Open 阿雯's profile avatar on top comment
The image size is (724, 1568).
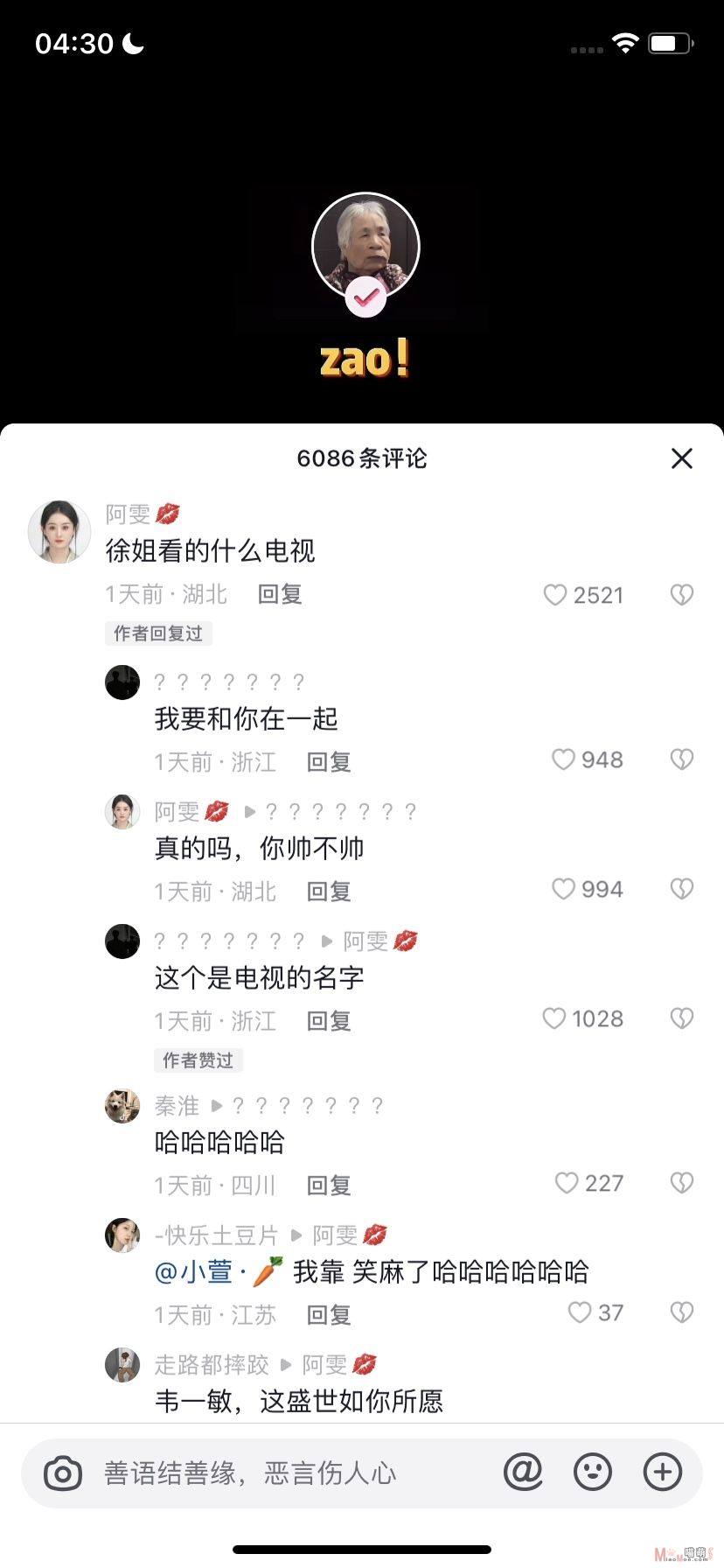tap(59, 531)
